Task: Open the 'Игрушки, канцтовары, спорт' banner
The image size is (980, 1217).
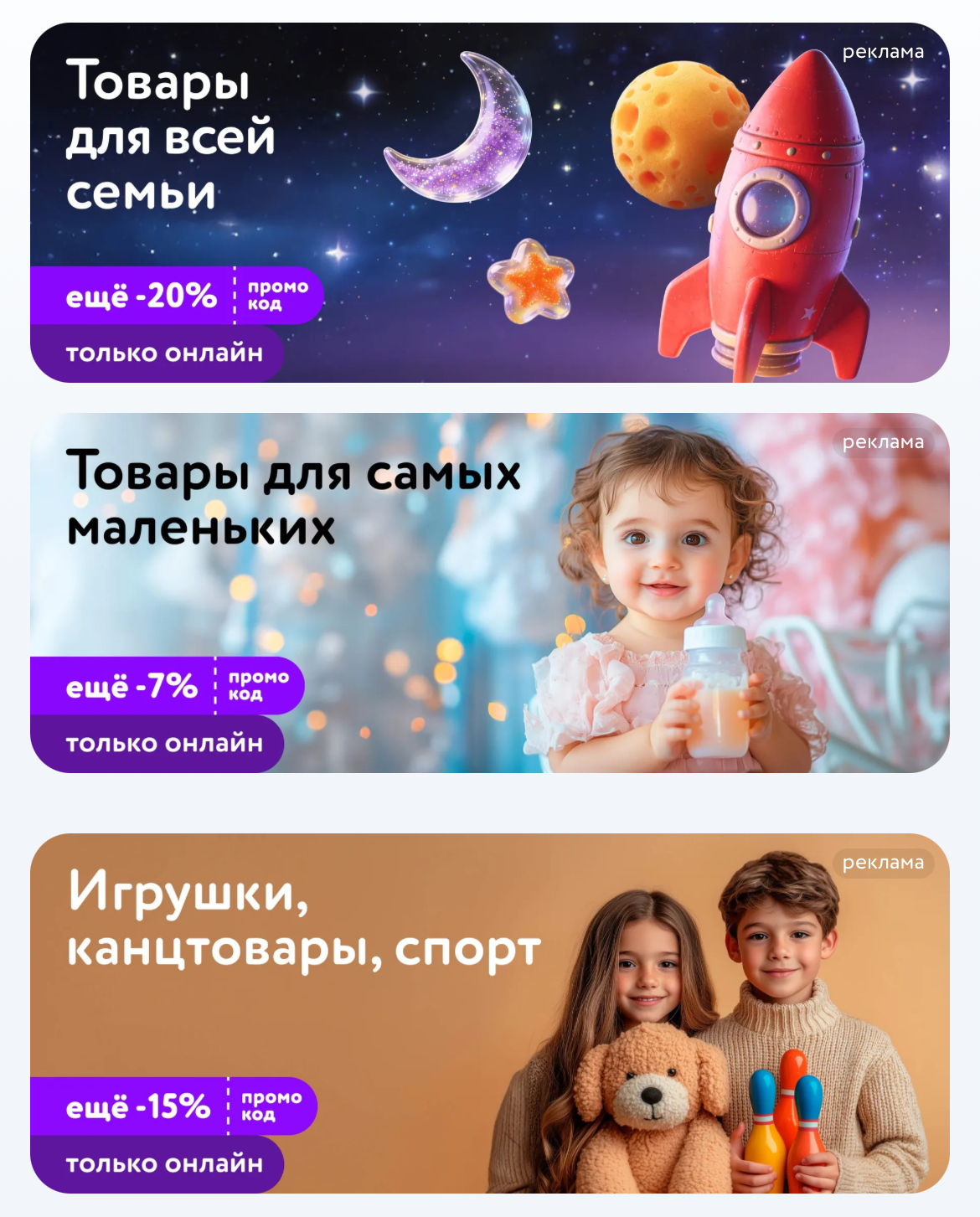Action: click(489, 1013)
